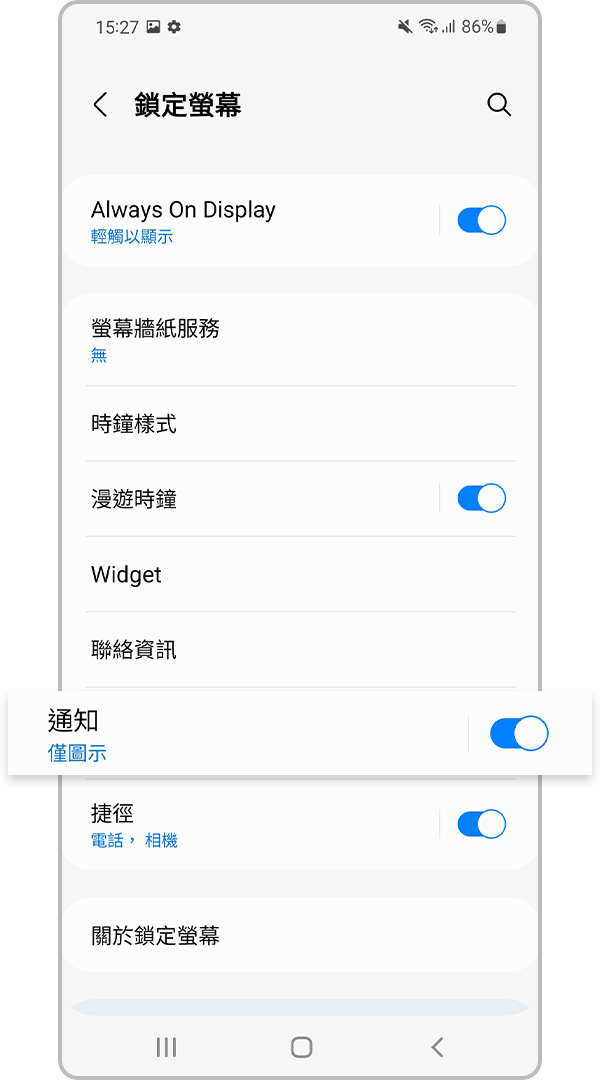Open the search icon

pos(499,105)
